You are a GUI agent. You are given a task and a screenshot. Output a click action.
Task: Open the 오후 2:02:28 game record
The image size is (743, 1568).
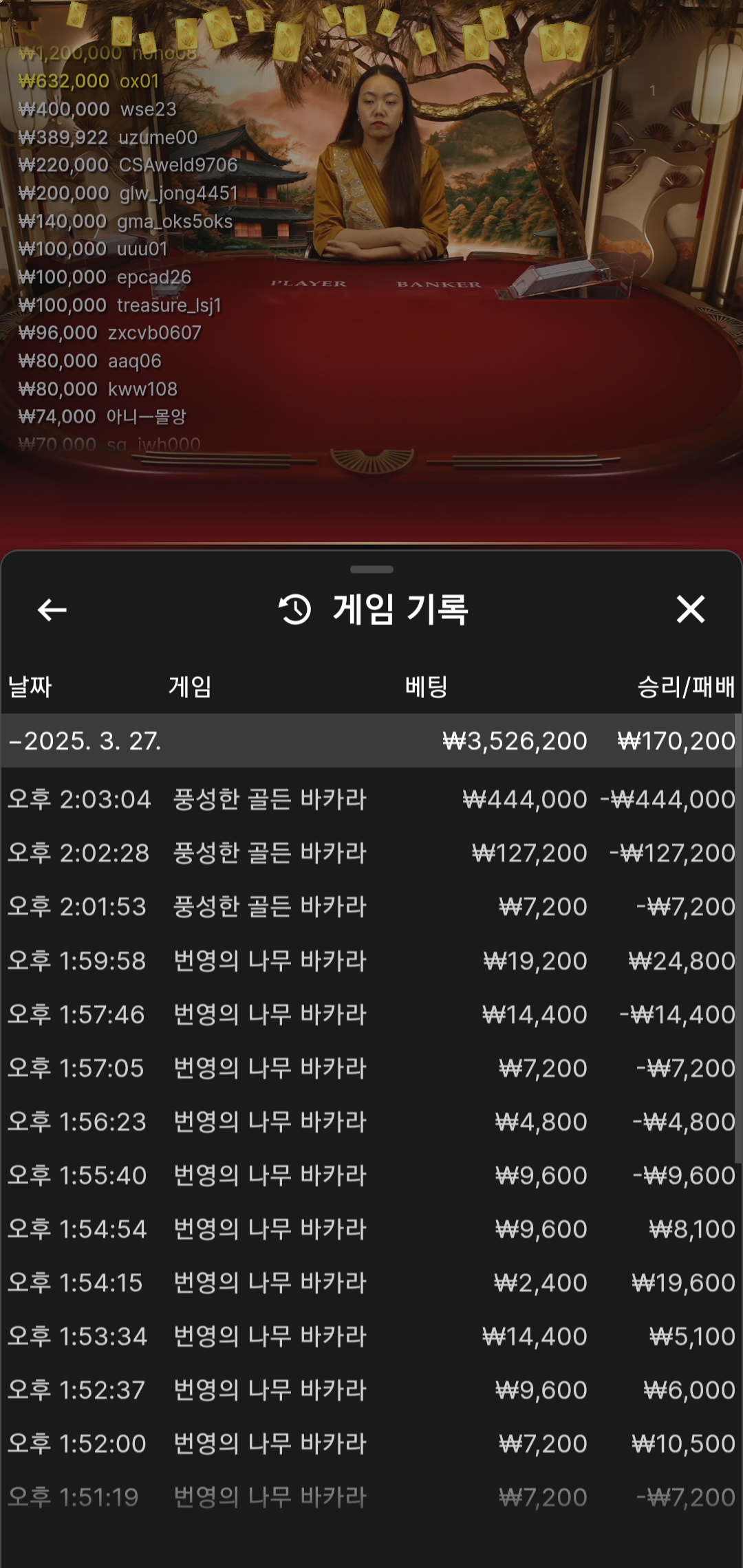tap(370, 853)
